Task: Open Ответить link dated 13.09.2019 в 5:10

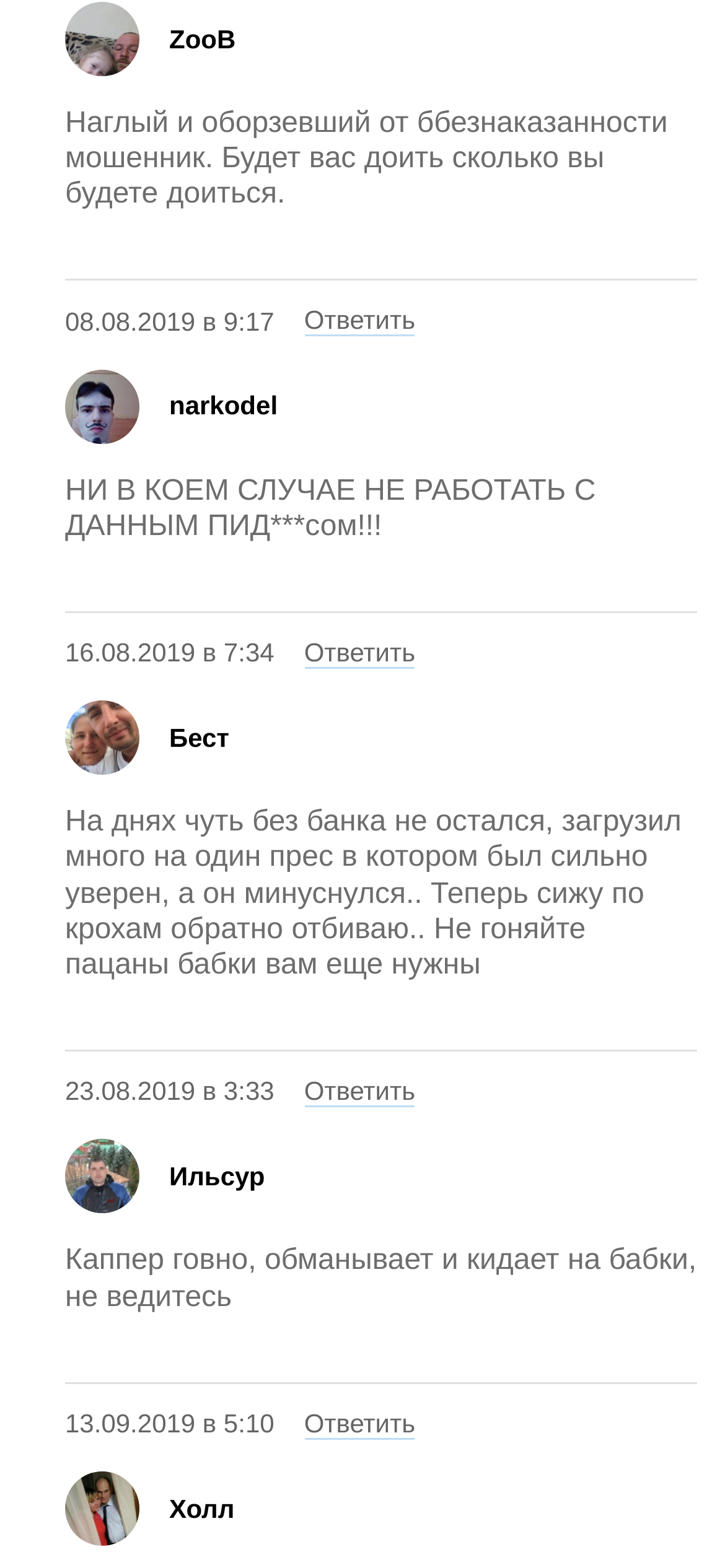Action: (359, 1424)
